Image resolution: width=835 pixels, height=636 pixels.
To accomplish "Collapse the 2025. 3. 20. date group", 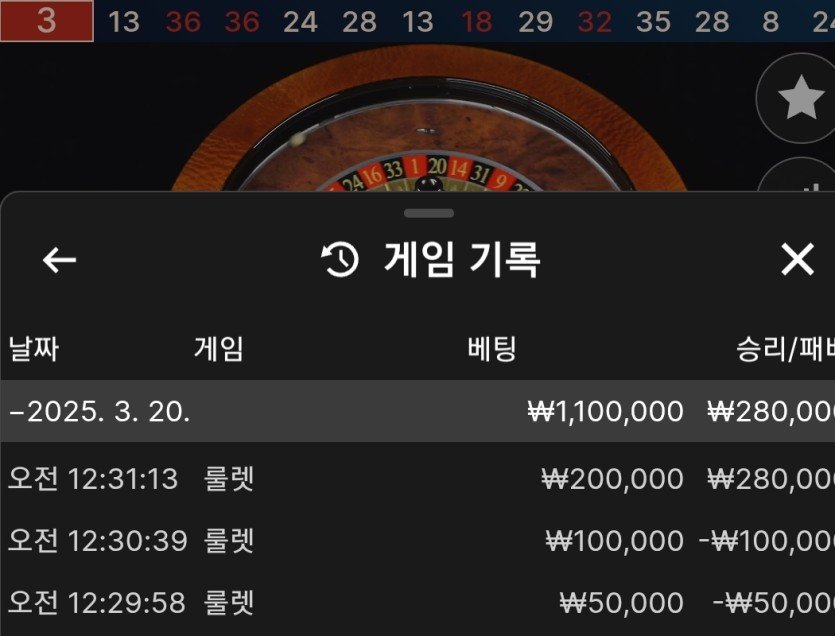I will [100, 411].
